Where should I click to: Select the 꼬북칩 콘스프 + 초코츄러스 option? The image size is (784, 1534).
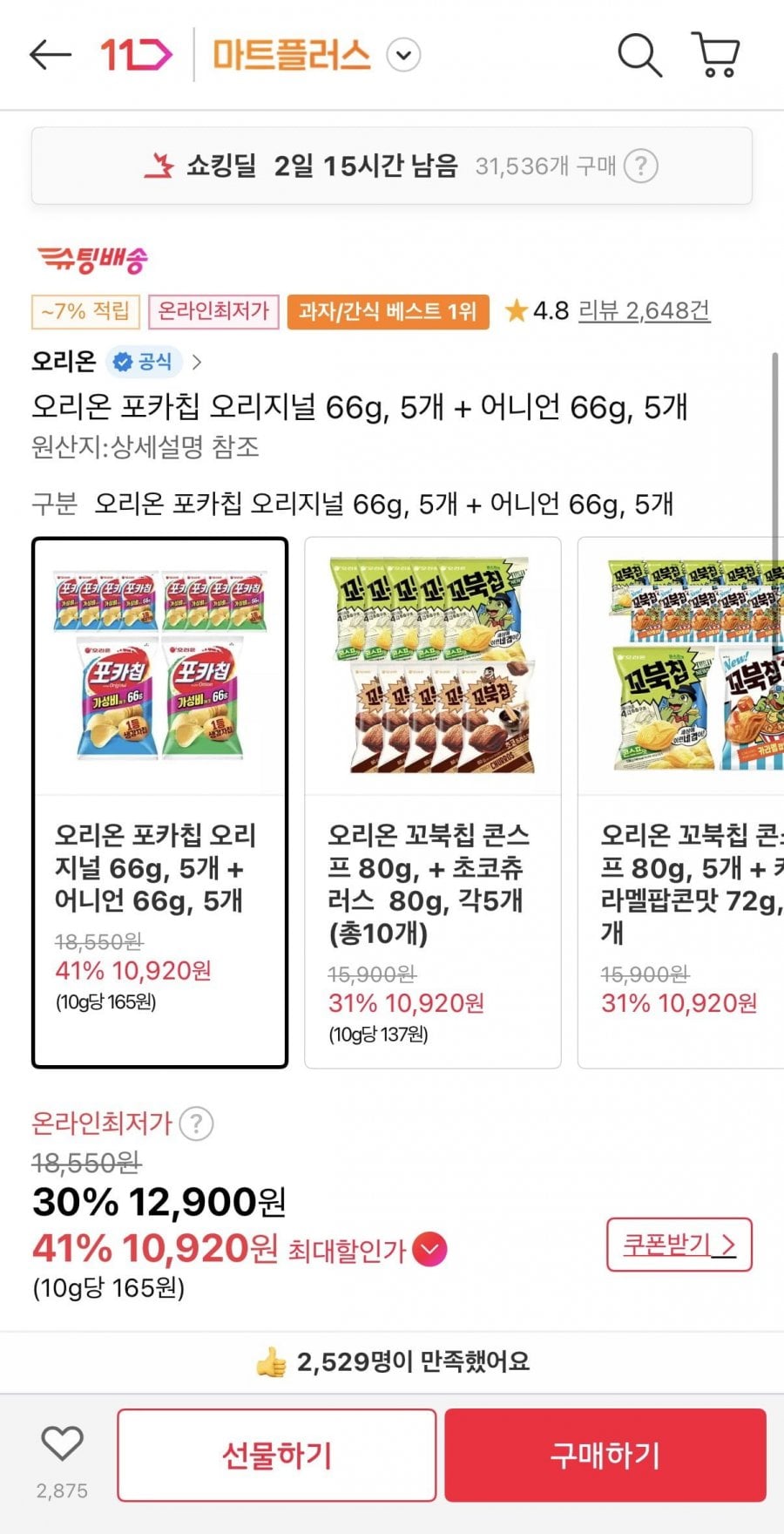pos(432,802)
